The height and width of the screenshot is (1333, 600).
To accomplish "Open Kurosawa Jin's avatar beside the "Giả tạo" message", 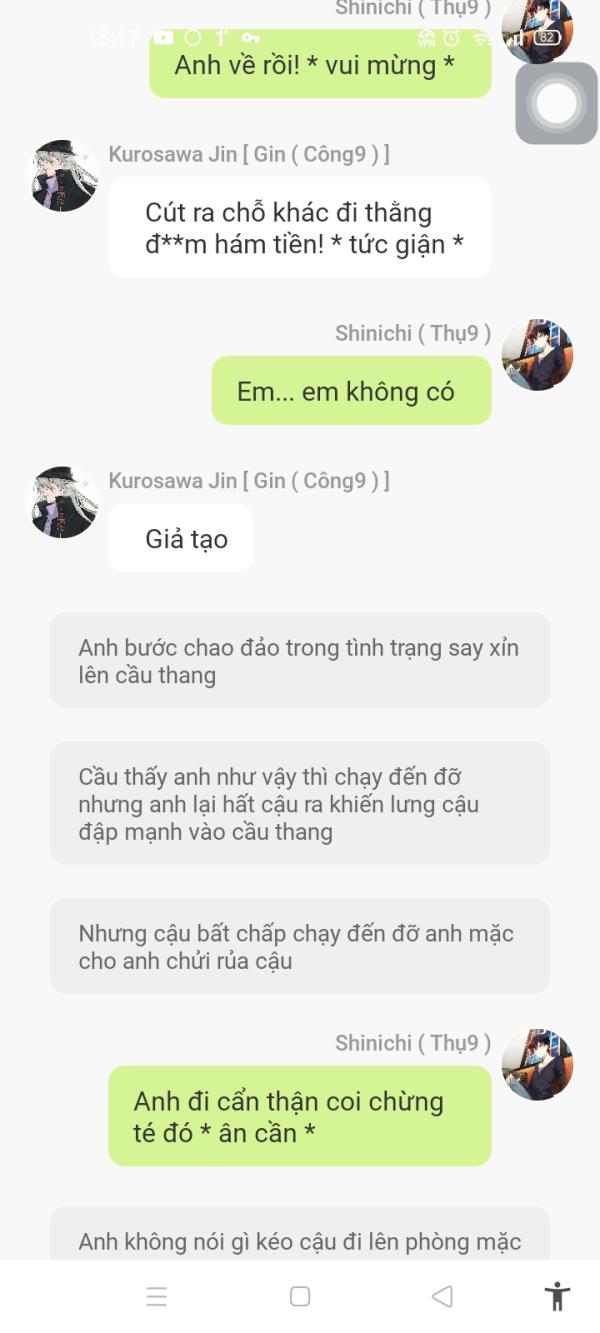I will [x=62, y=502].
